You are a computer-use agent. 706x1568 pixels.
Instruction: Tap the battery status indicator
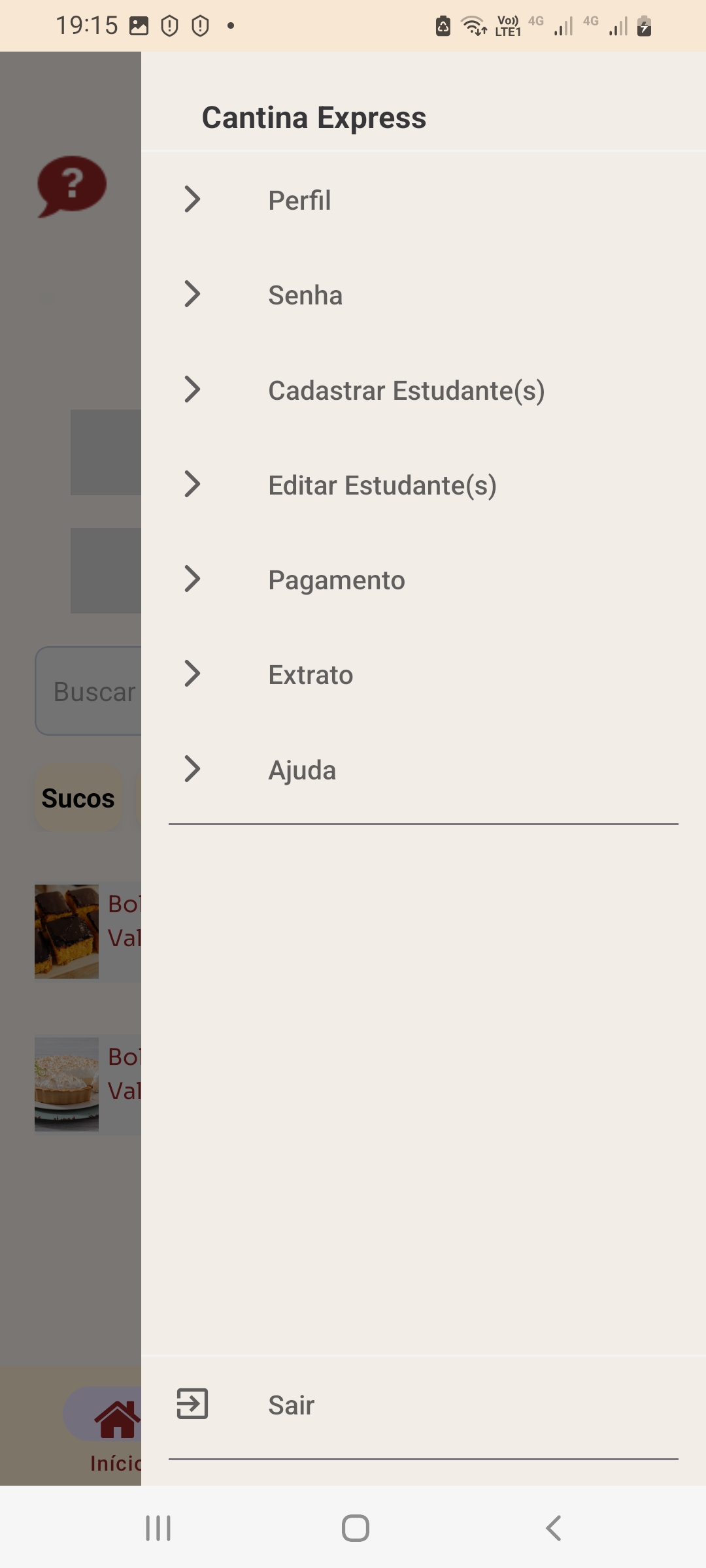644,26
